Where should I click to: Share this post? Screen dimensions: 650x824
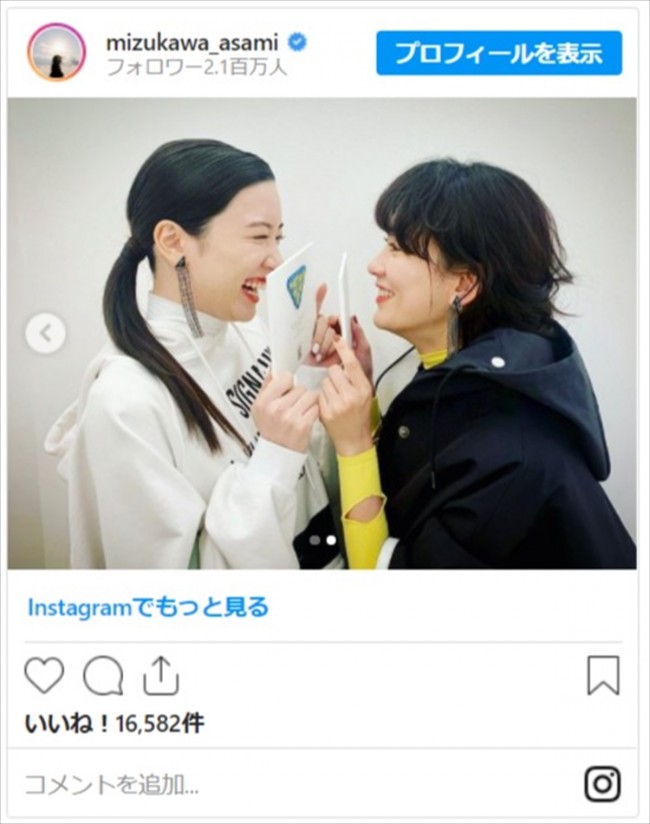160,677
